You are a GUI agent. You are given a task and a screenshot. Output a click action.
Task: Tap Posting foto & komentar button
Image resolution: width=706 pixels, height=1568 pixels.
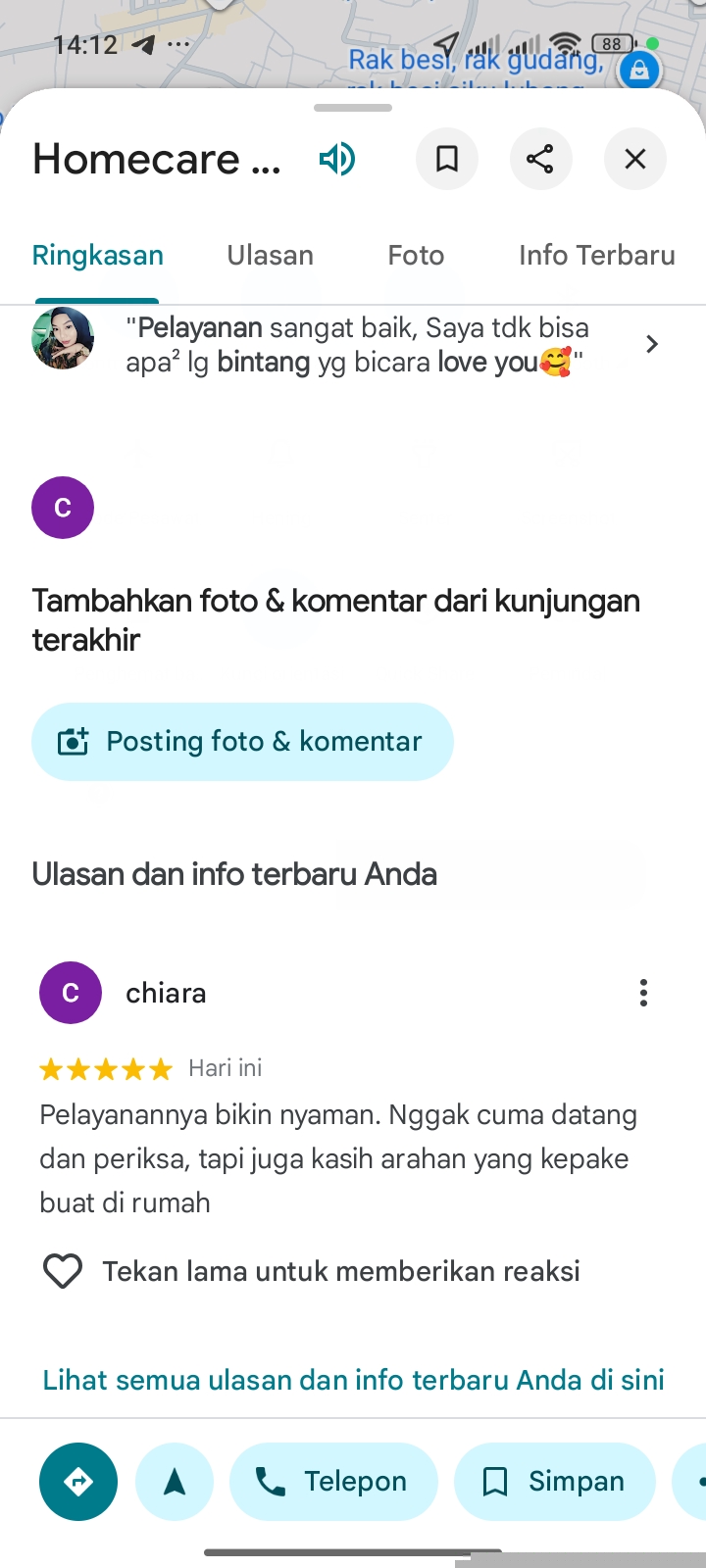[242, 742]
